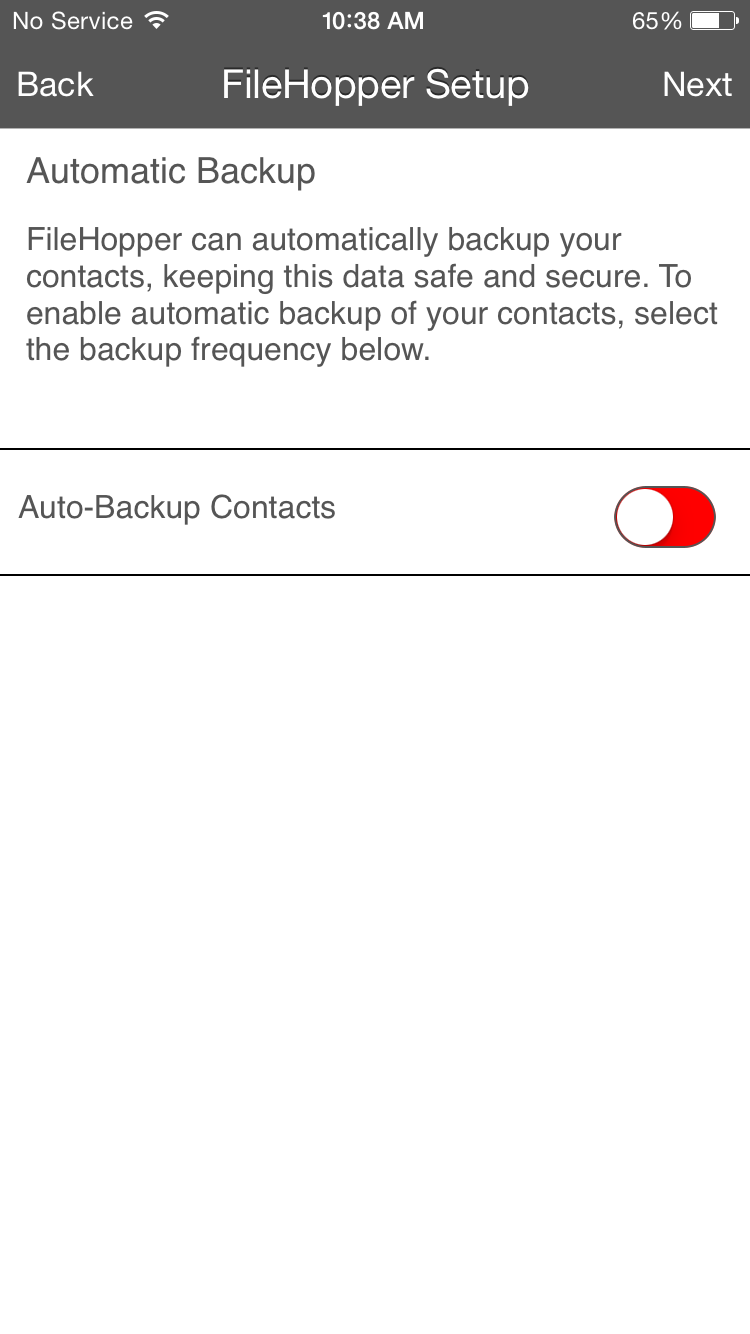This screenshot has width=750, height=1334.
Task: Tap the No Service carrier indicator
Action: coord(65,20)
